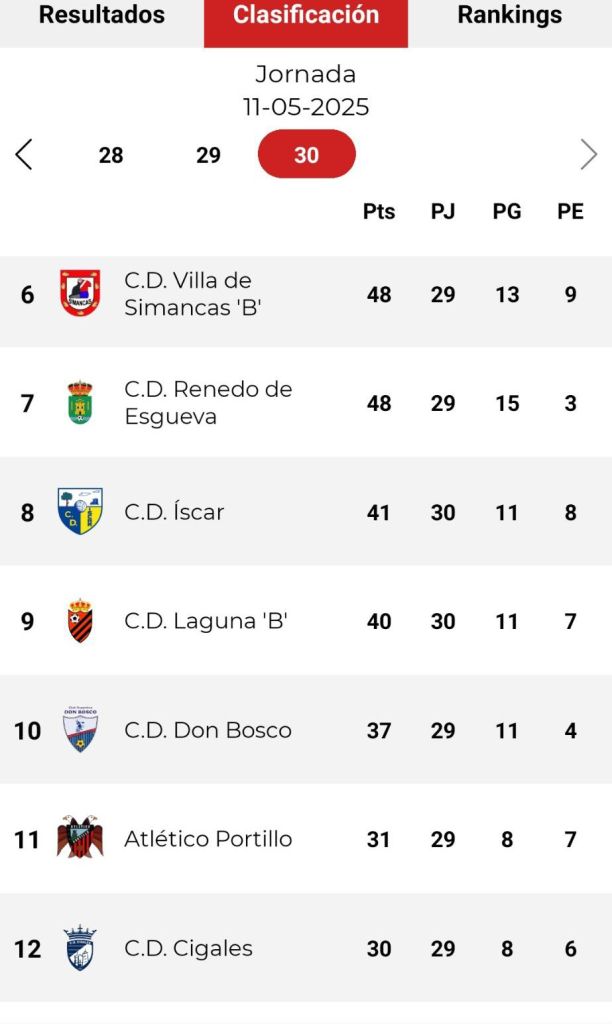This screenshot has height=1024, width=612.
Task: Open C.D. Villa de Simancas 'B' team
Action: click(x=188, y=294)
